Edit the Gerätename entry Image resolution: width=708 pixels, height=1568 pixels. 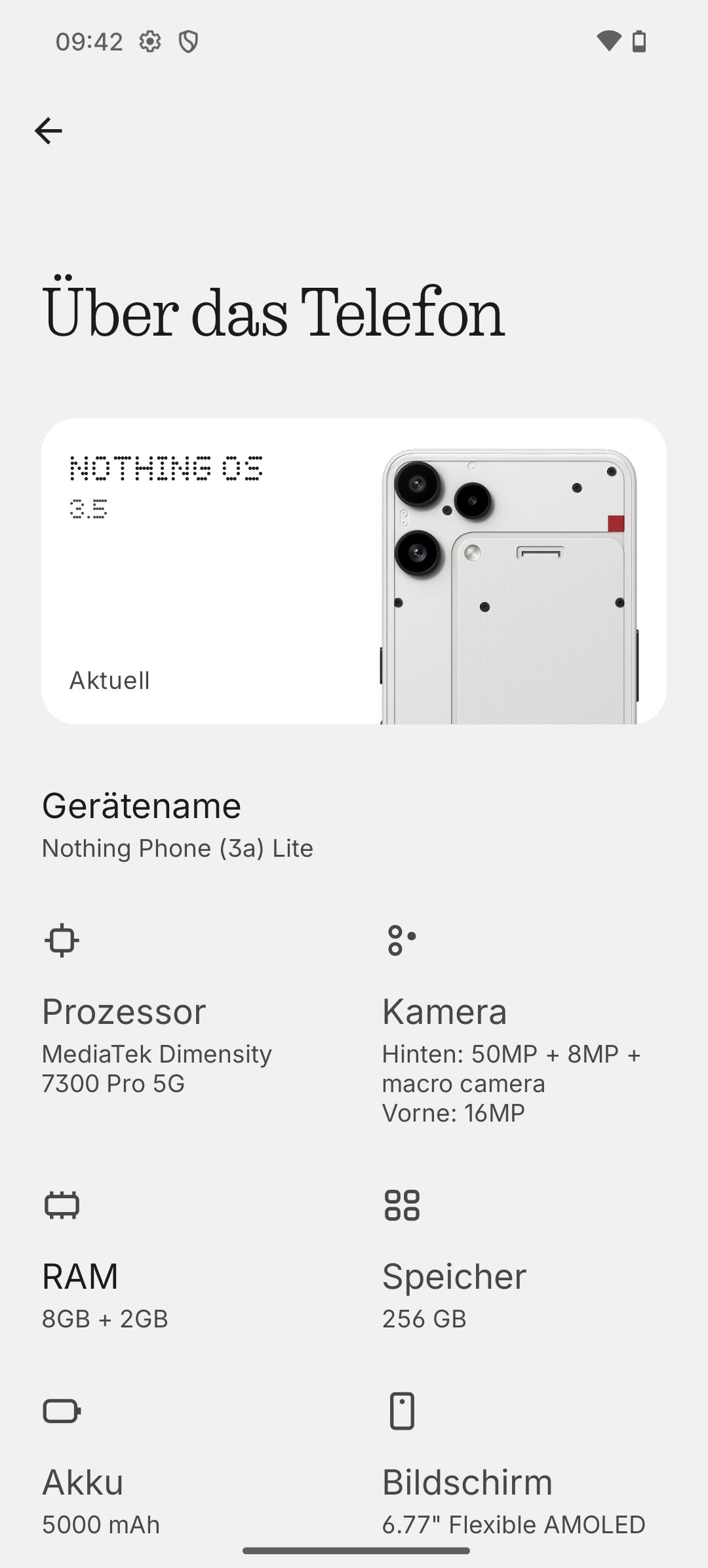177,825
